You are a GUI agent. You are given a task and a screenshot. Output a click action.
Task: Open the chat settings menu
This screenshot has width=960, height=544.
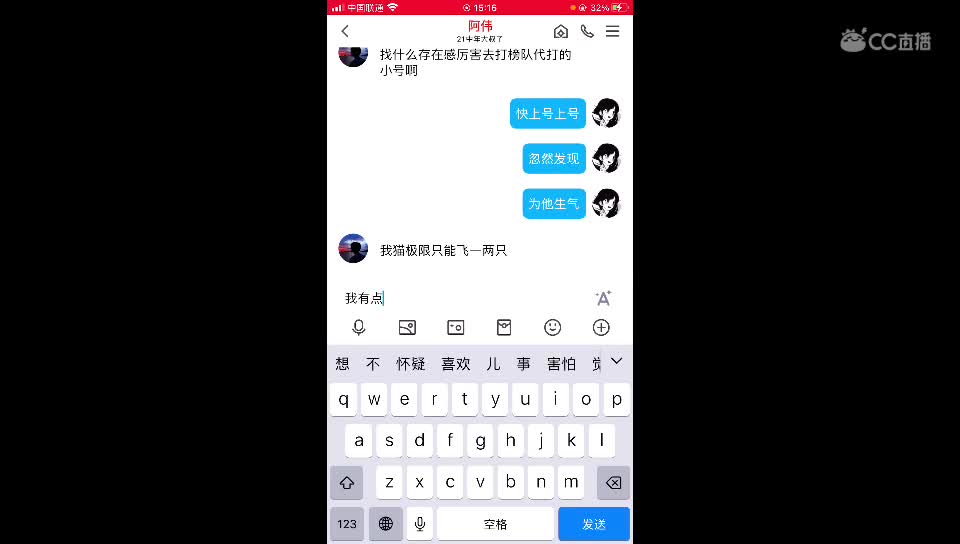tap(612, 31)
